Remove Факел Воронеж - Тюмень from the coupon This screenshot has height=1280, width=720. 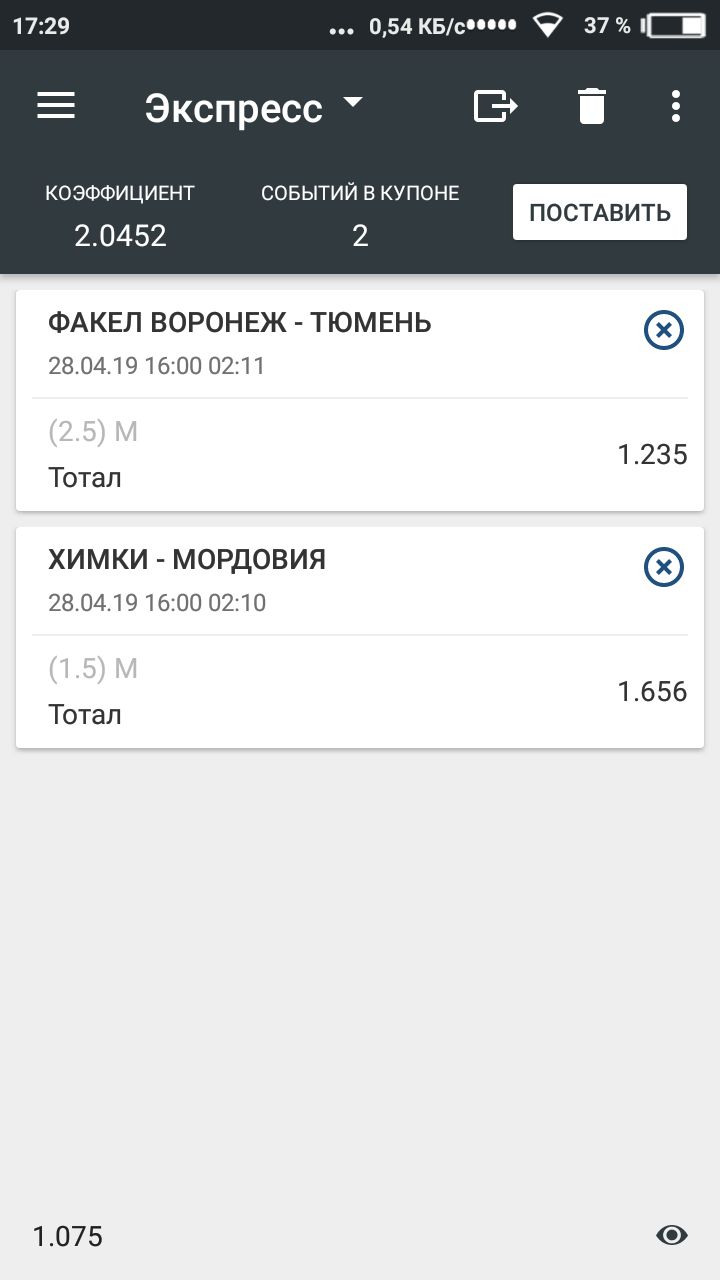(x=664, y=330)
